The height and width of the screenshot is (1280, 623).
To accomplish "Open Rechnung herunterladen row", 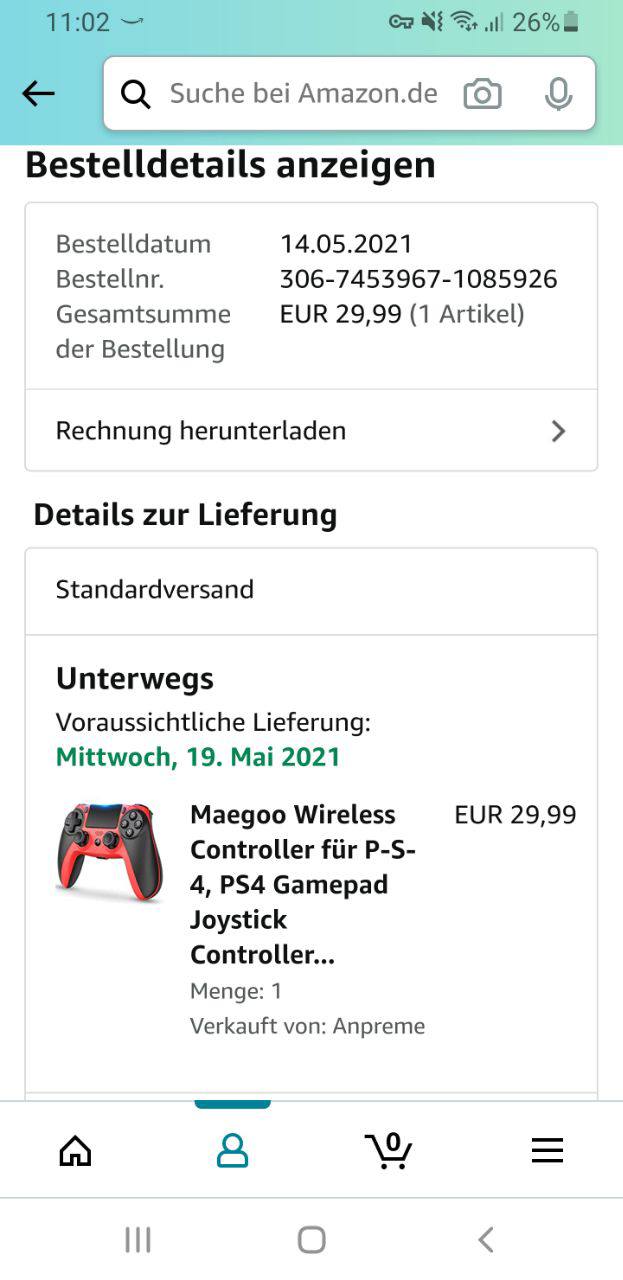I will coord(311,431).
